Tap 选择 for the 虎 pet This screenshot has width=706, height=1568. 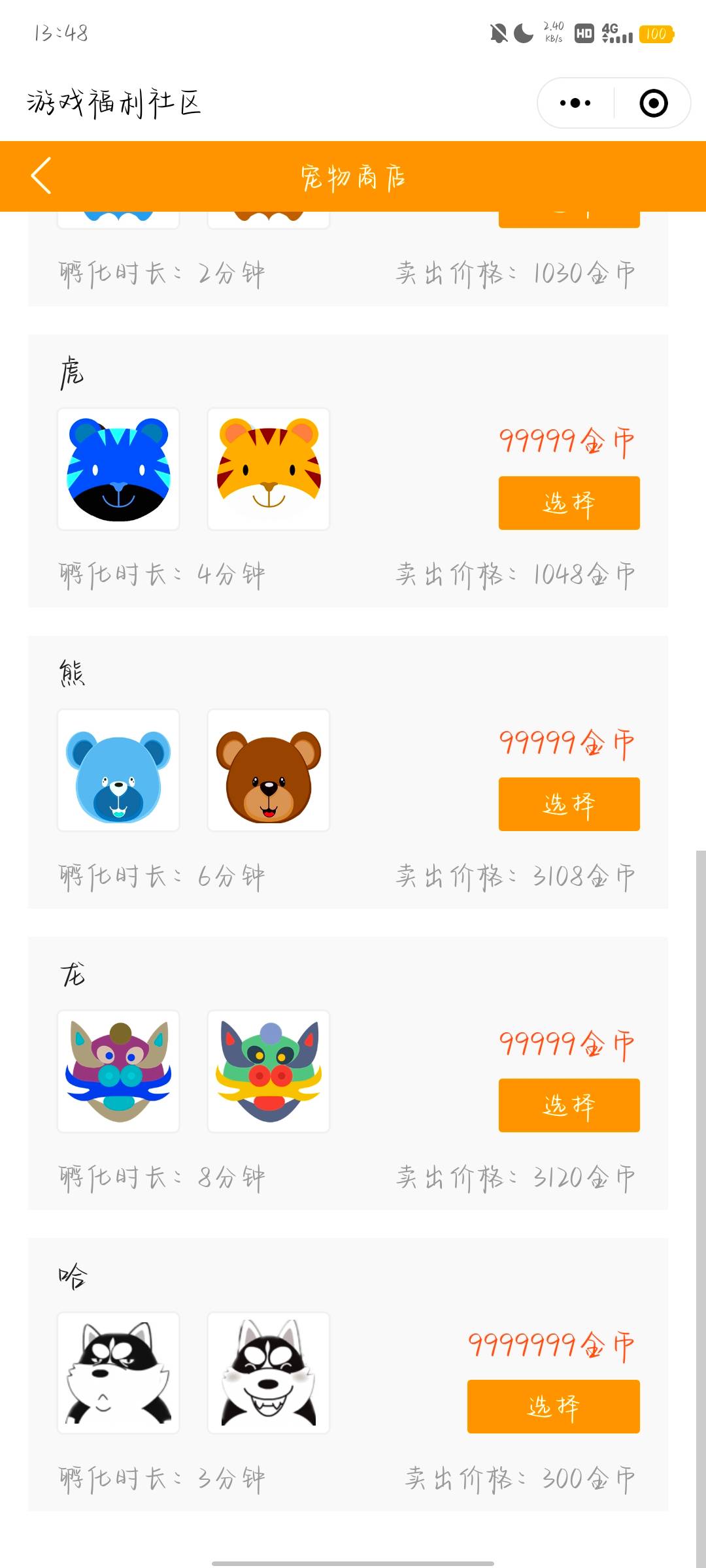pyautogui.click(x=569, y=503)
